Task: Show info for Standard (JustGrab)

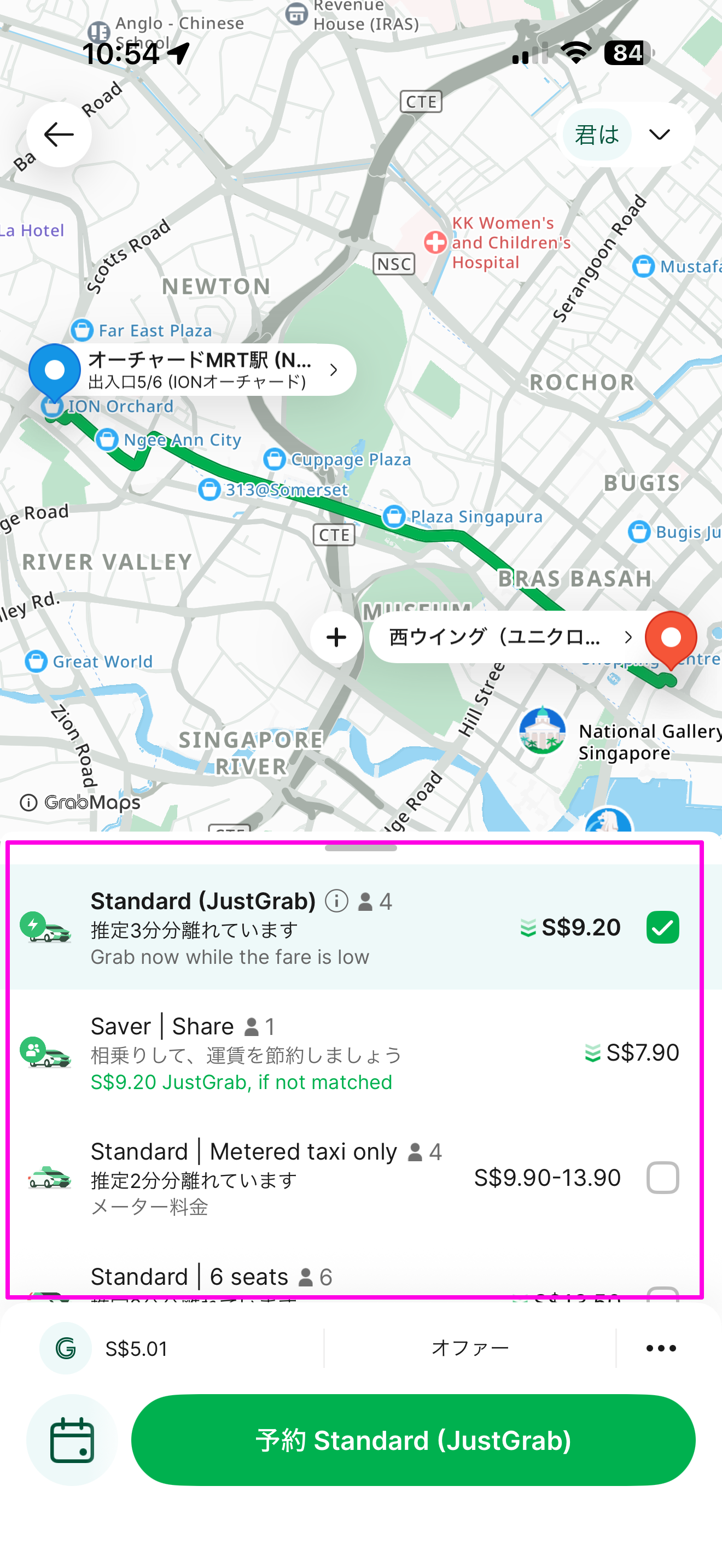Action: pos(336,900)
